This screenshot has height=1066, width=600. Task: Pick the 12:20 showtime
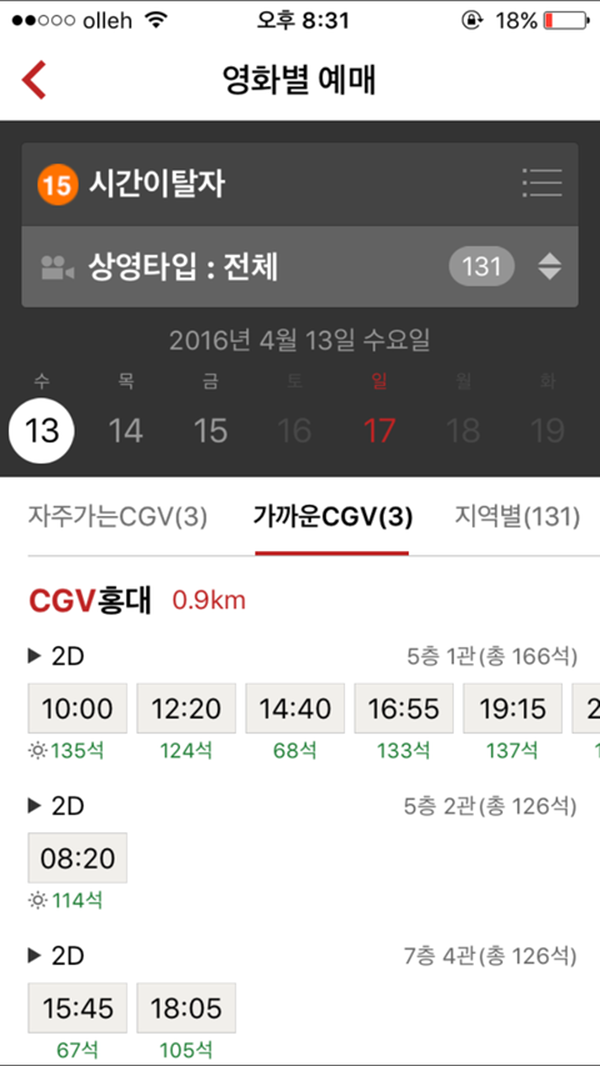[x=186, y=709]
